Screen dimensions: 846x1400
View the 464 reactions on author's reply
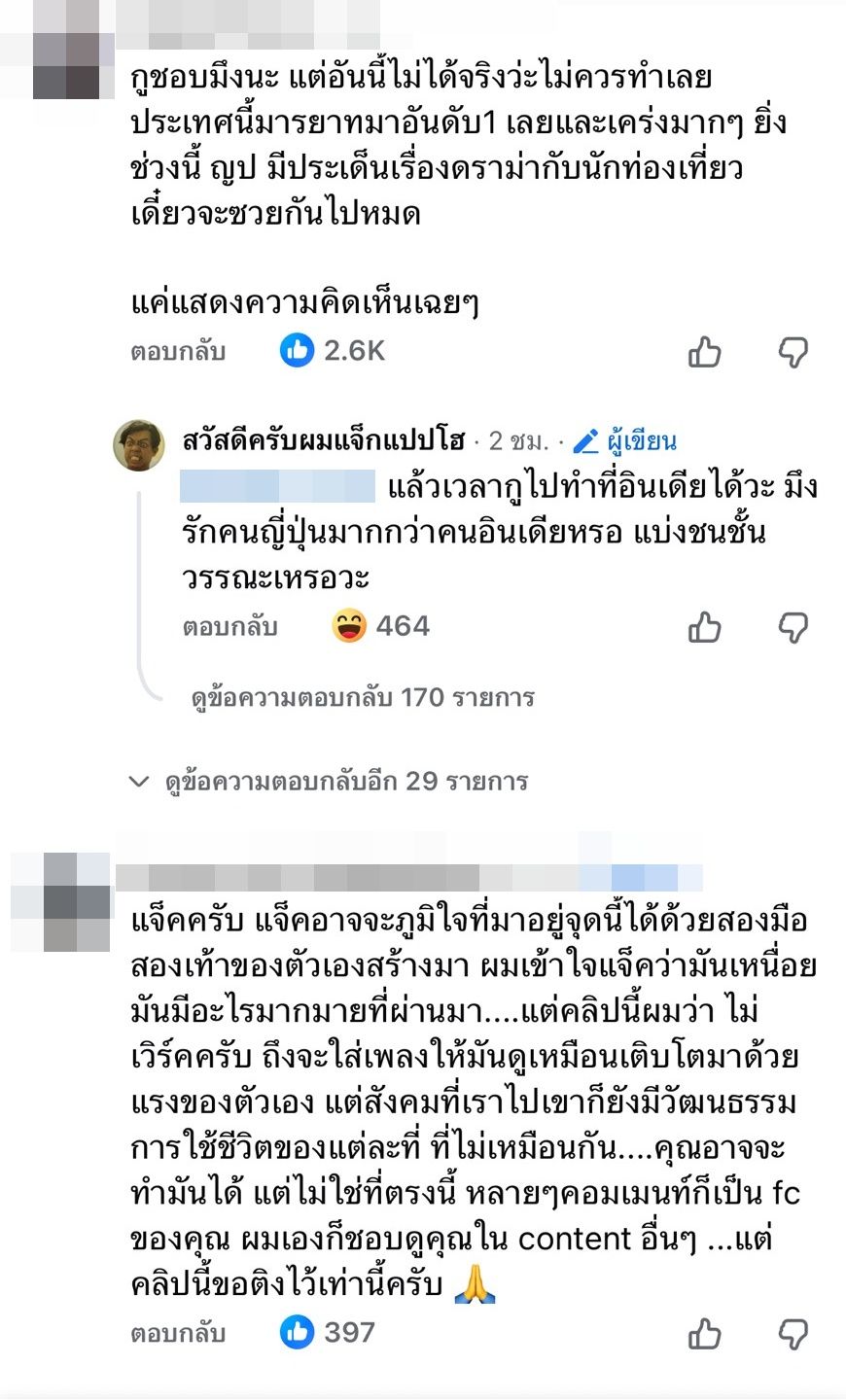(381, 626)
